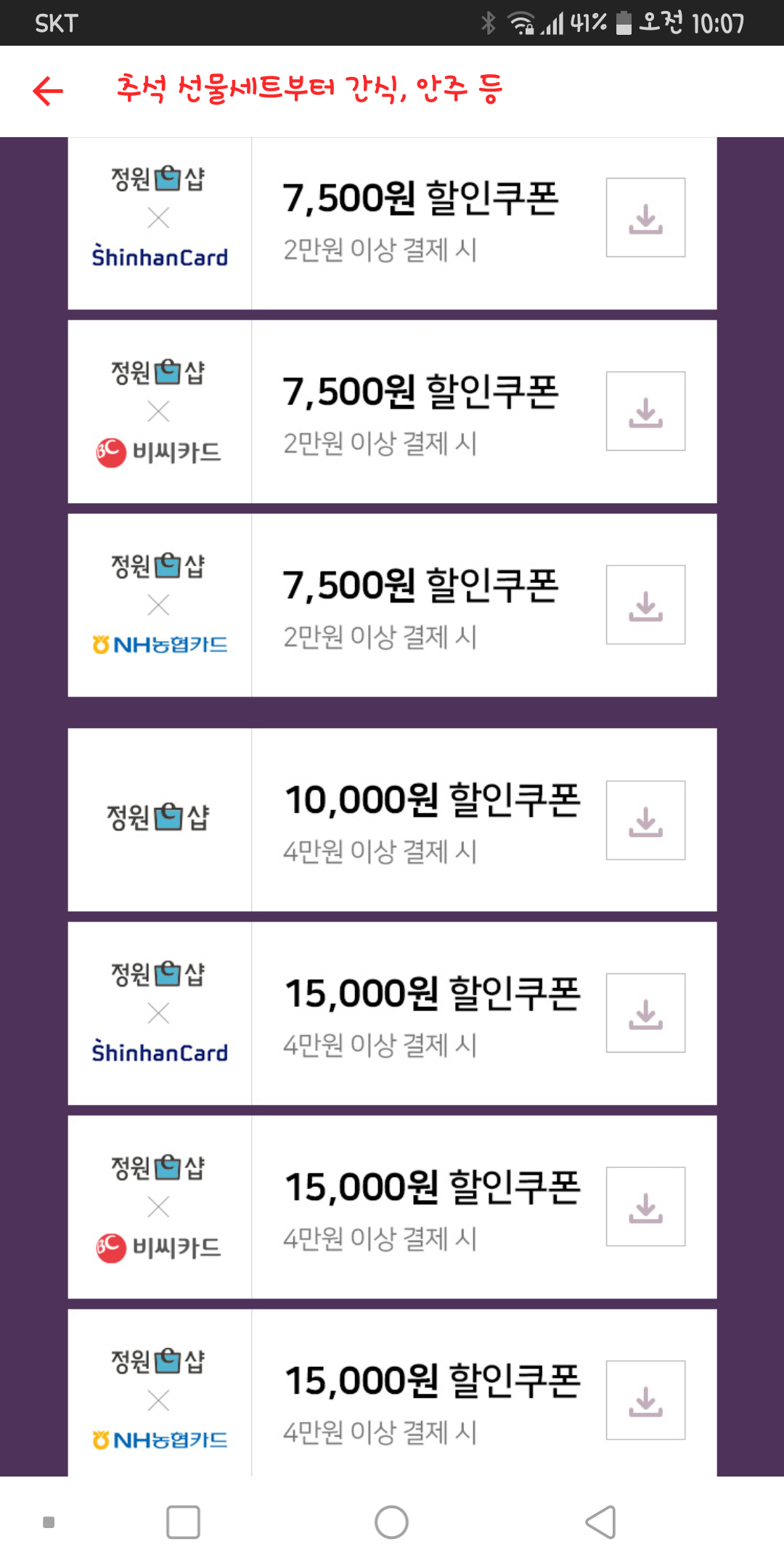Get the 7,500원 NH농협카드 coupon
This screenshot has height=1568, width=784.
coord(645,605)
